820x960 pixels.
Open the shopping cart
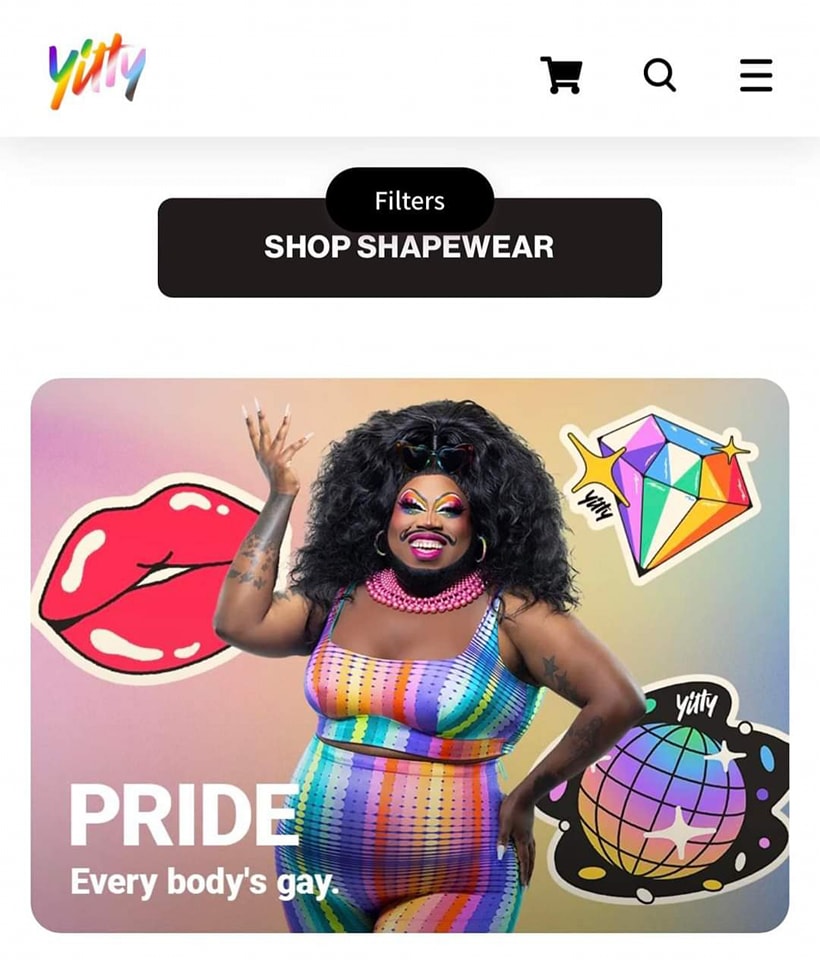561,75
